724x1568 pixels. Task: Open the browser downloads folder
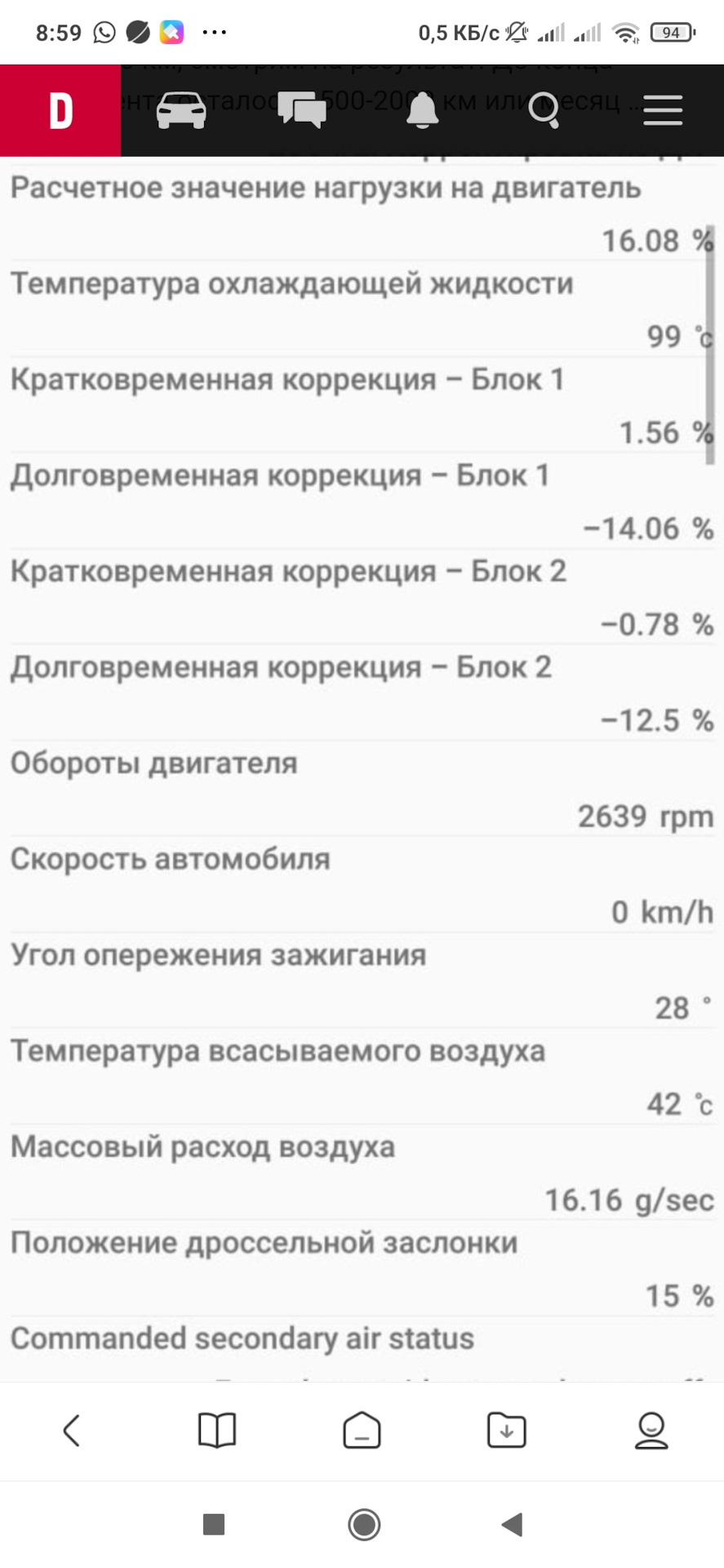pos(506,1430)
